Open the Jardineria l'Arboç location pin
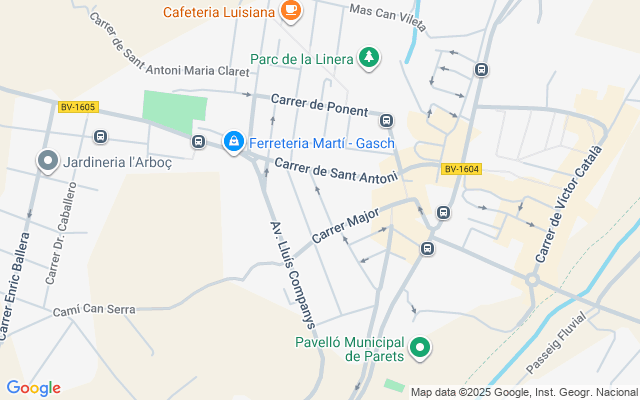This screenshot has width=640, height=400. click(48, 161)
